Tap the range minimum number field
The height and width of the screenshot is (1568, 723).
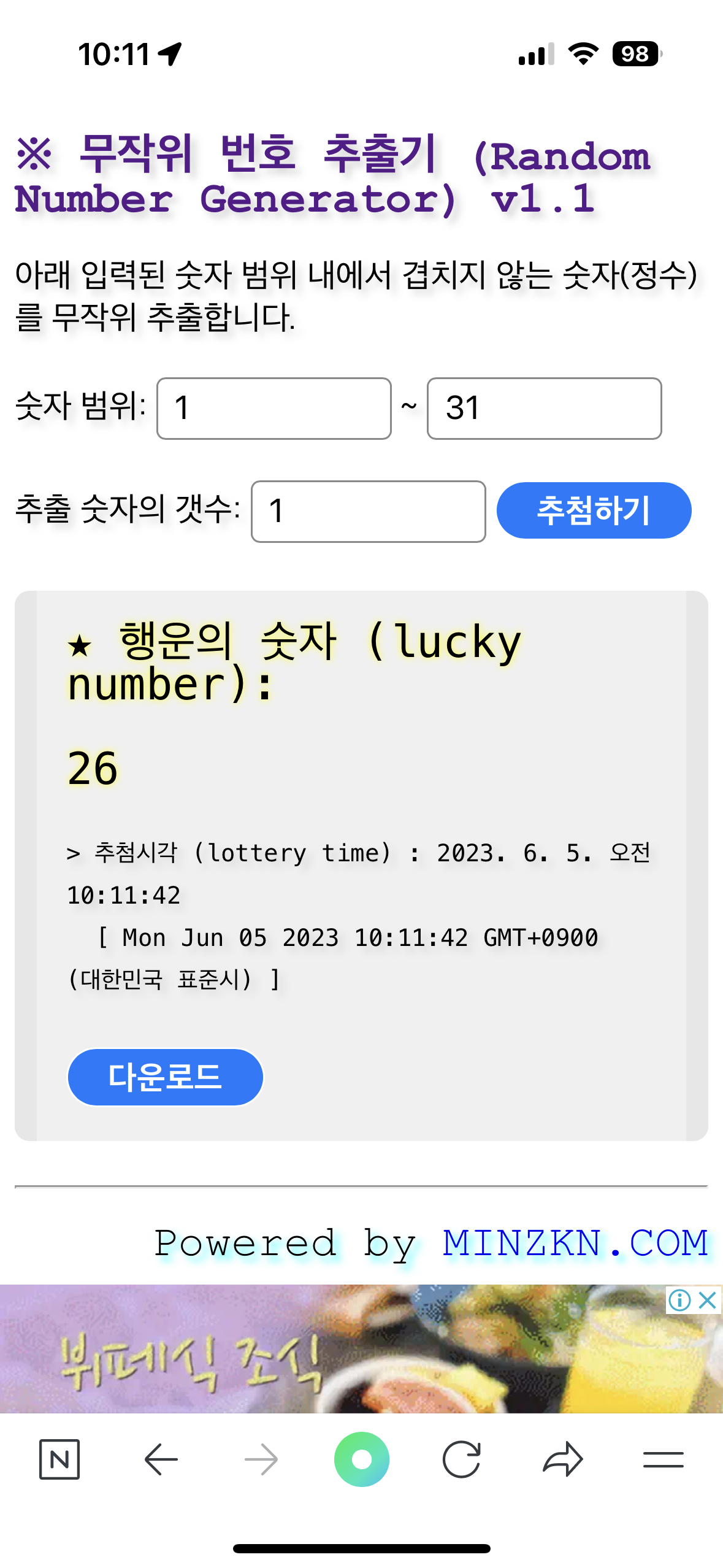coord(274,409)
